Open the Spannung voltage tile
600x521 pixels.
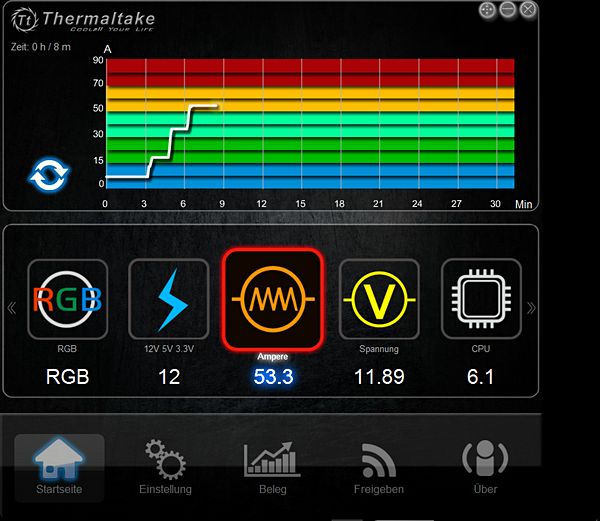[x=379, y=300]
